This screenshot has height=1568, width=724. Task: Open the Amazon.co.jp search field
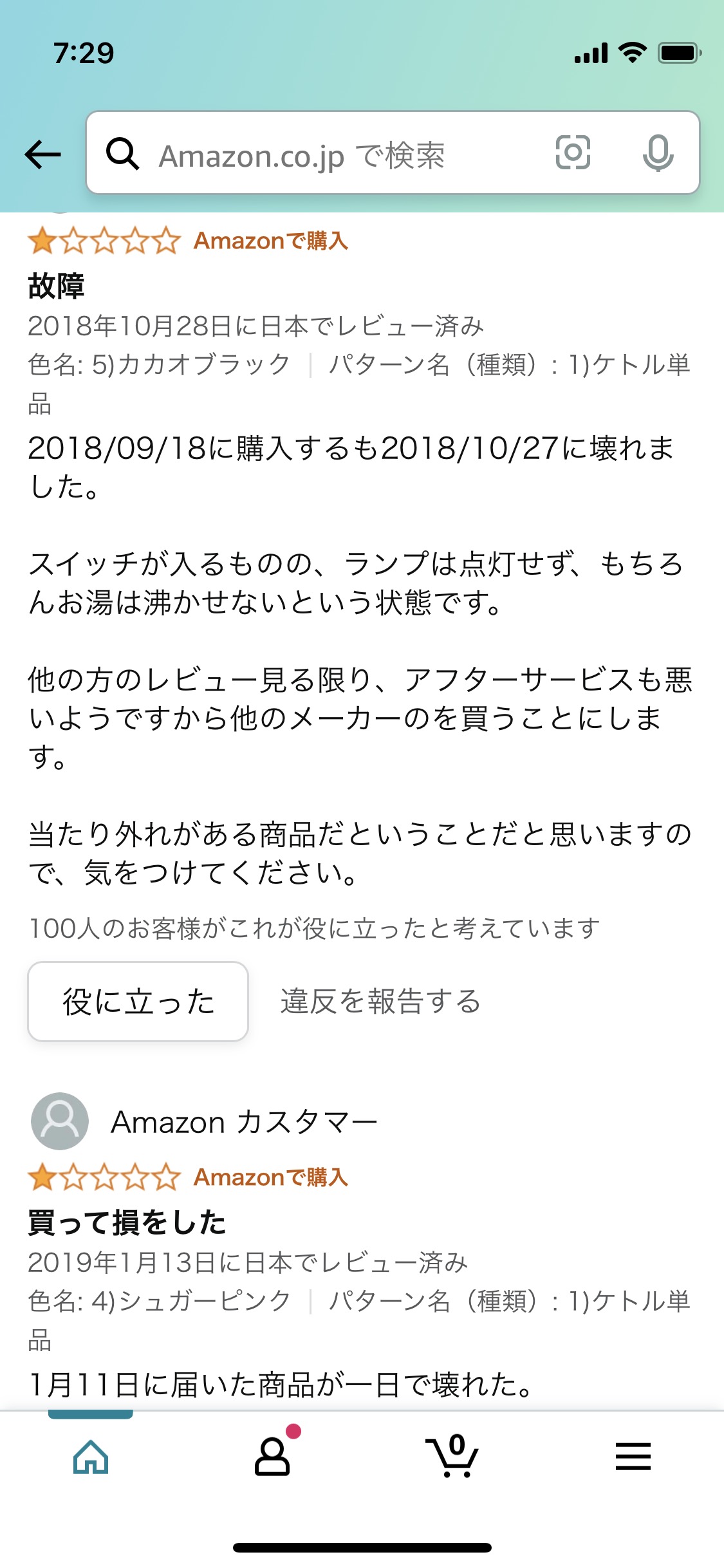[x=322, y=154]
